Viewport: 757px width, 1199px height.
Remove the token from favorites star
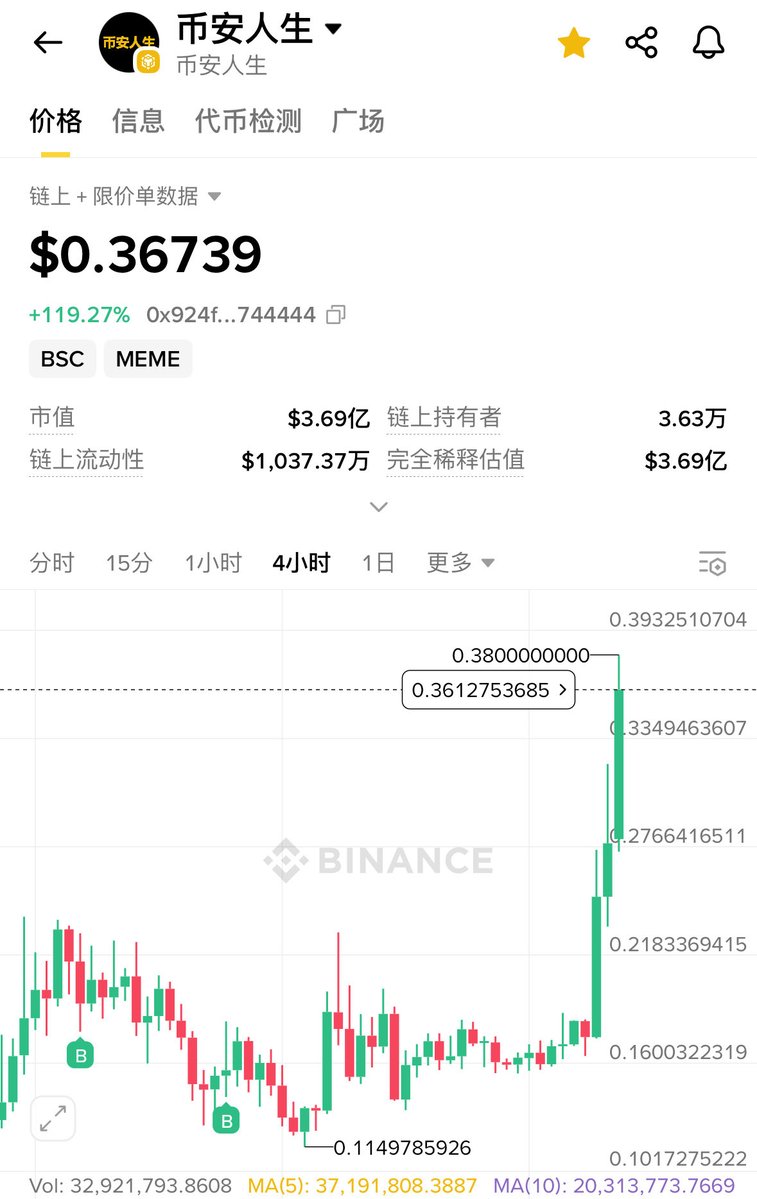[573, 42]
